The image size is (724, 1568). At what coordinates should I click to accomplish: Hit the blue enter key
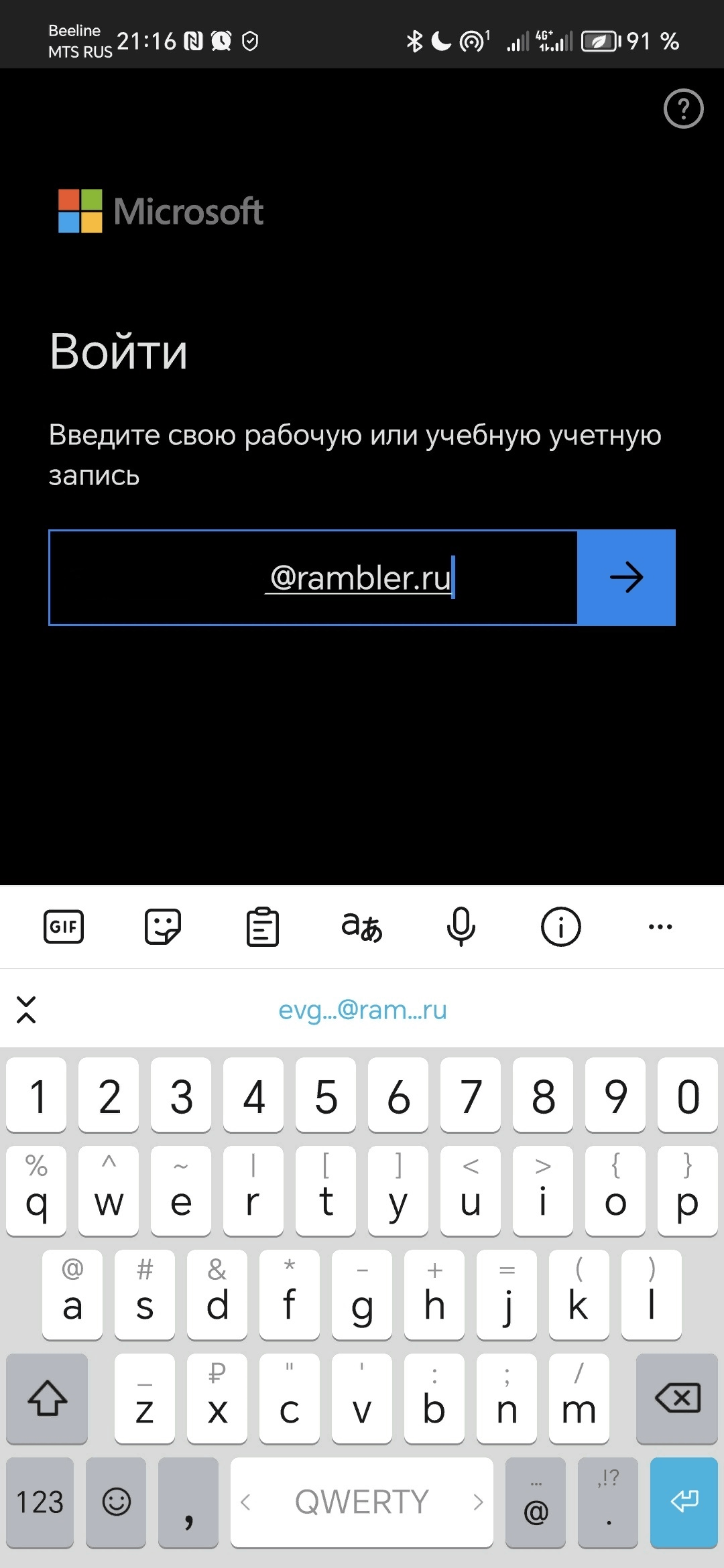coord(684,1502)
